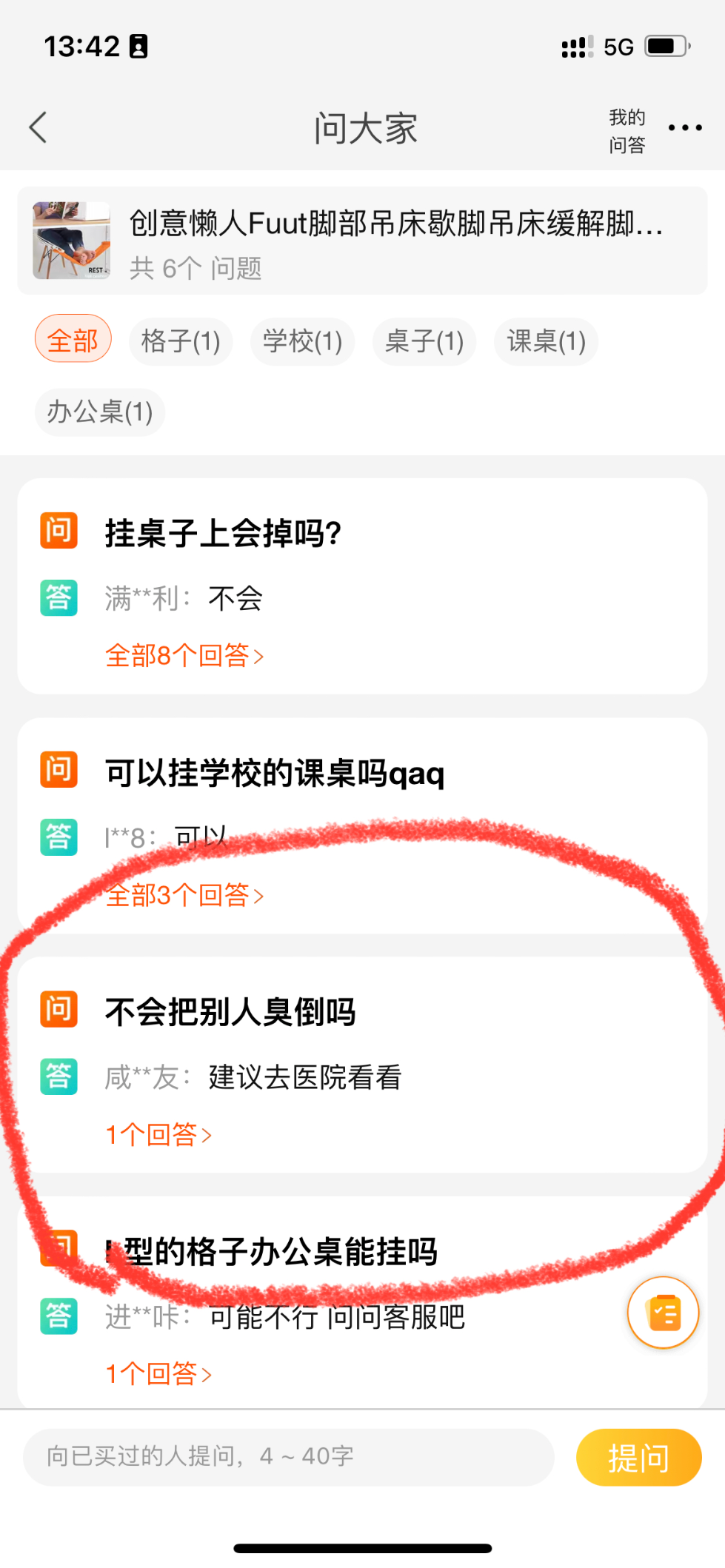
Task: Select the 全部 filter chip
Action: pyautogui.click(x=73, y=341)
